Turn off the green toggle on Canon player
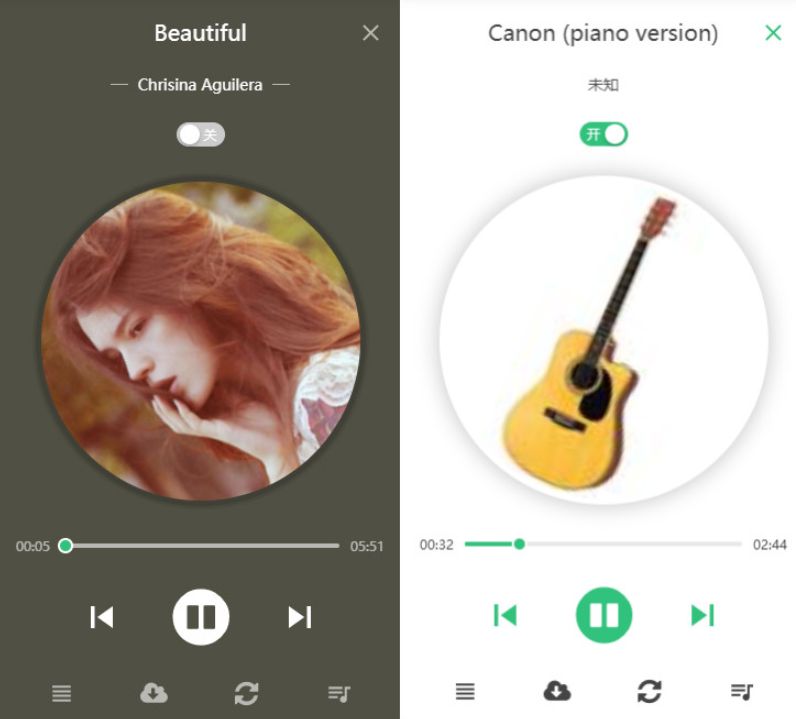Screen dimensions: 796x719 pyautogui.click(x=604, y=134)
